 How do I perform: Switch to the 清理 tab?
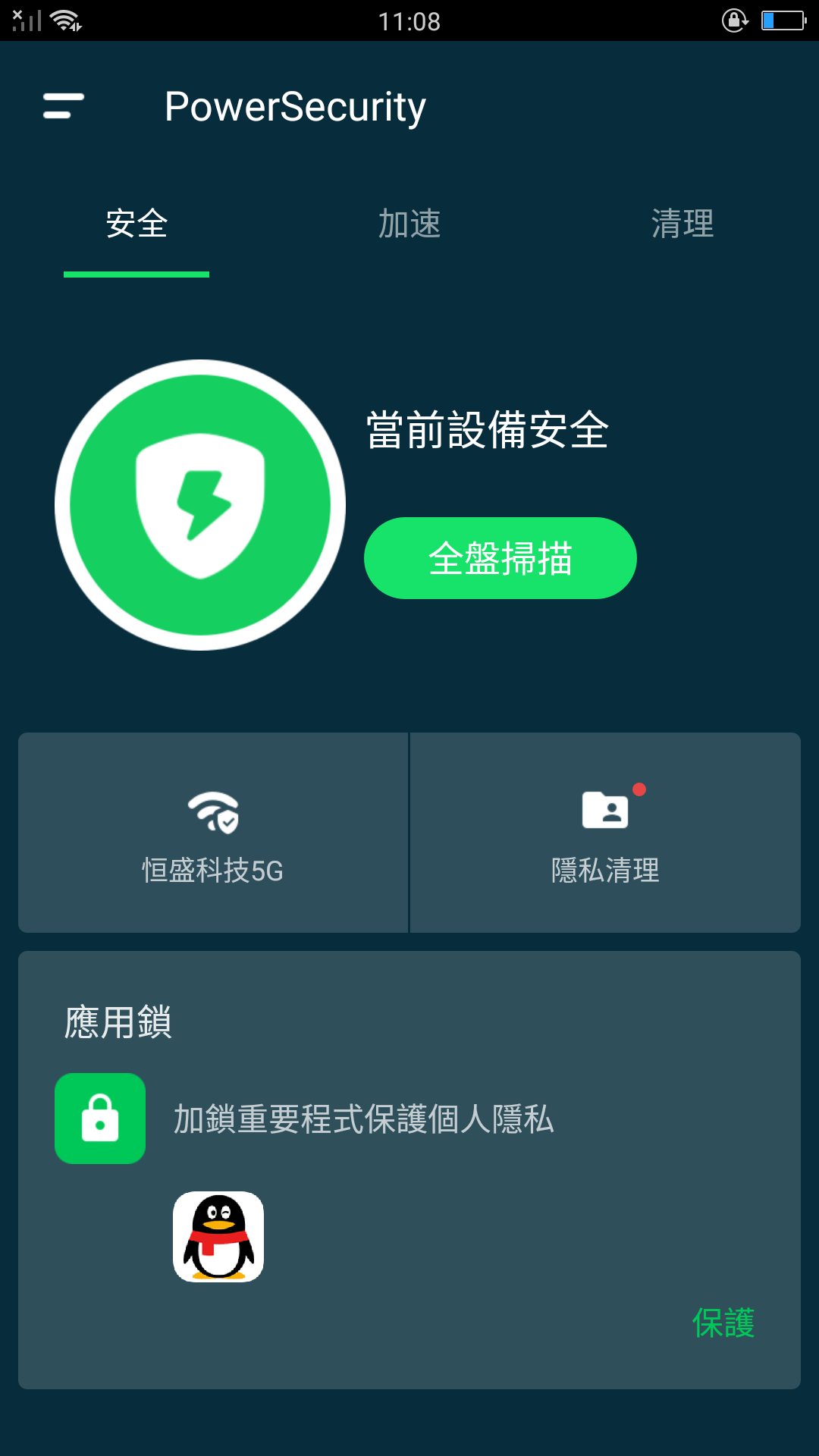pyautogui.click(x=682, y=225)
